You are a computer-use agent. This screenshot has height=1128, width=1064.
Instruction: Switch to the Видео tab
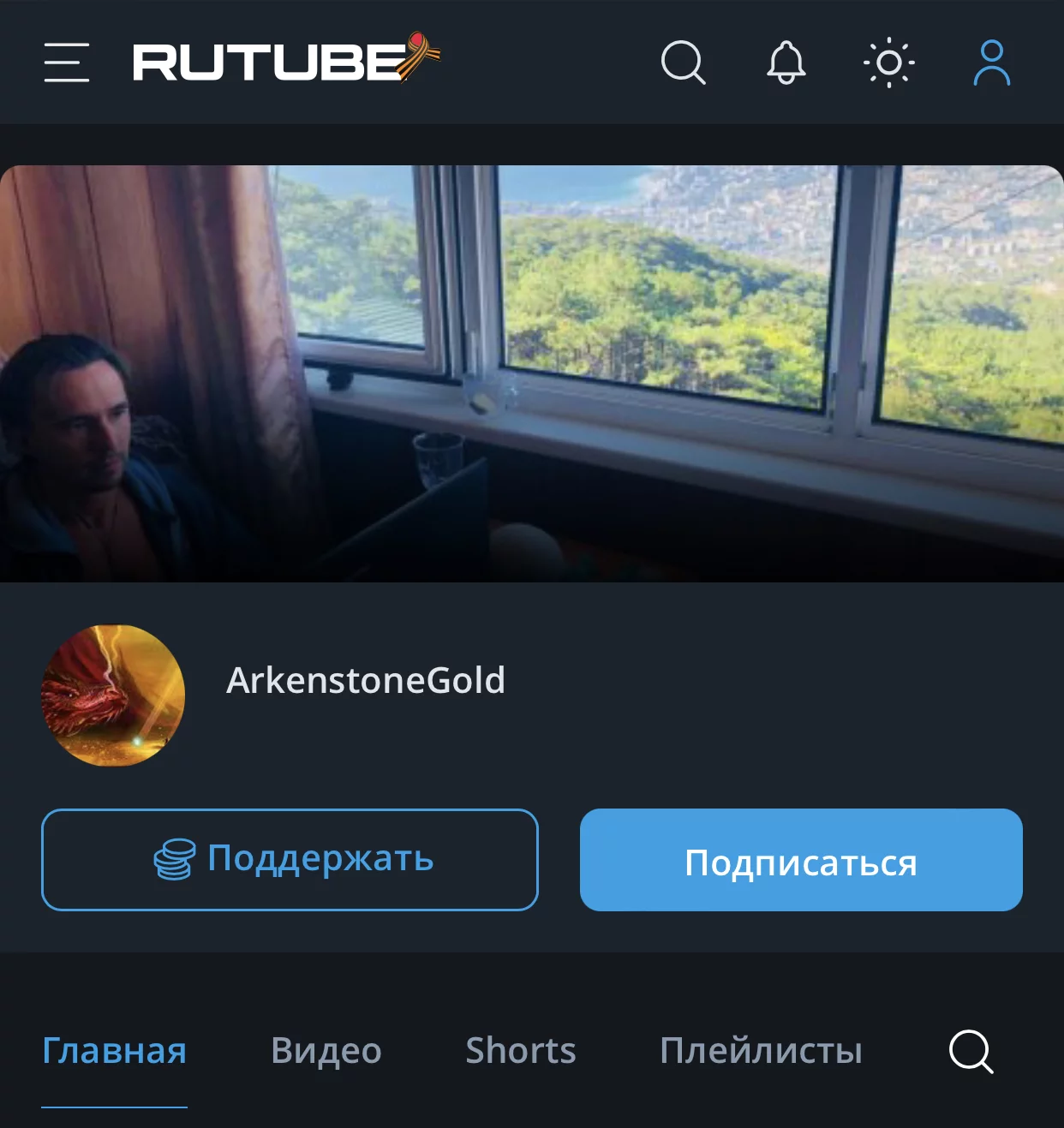click(x=326, y=1051)
